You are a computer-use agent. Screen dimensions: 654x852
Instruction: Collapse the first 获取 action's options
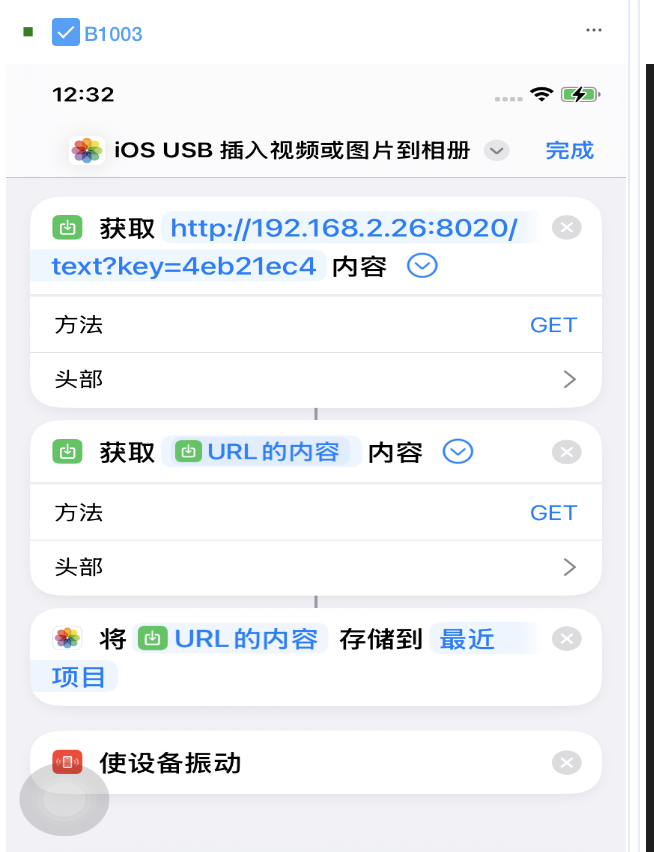click(423, 266)
